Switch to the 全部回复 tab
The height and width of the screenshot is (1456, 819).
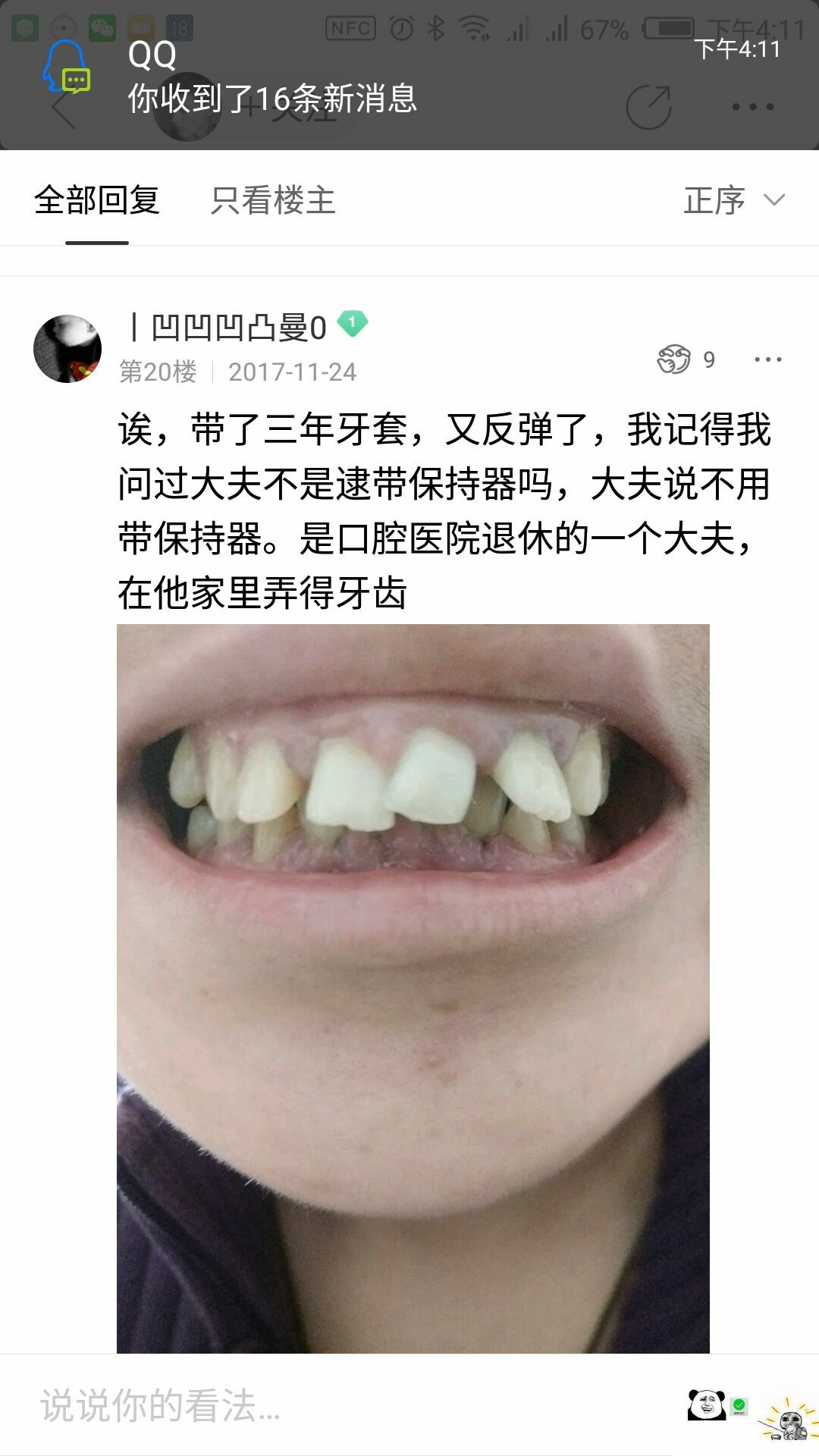point(97,201)
